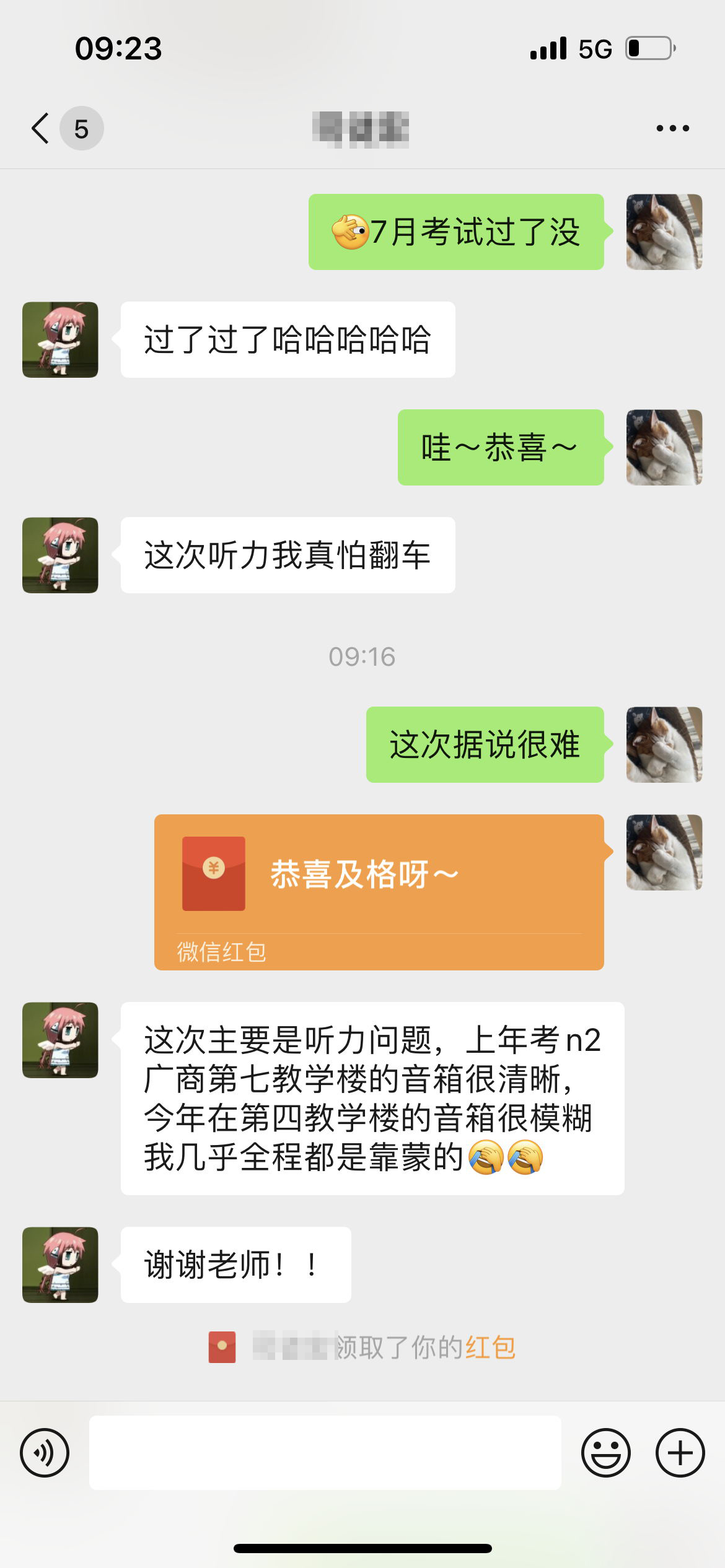Open your avatar beside 哇～恭喜～
Image resolution: width=725 pixels, height=1568 pixels.
(664, 447)
